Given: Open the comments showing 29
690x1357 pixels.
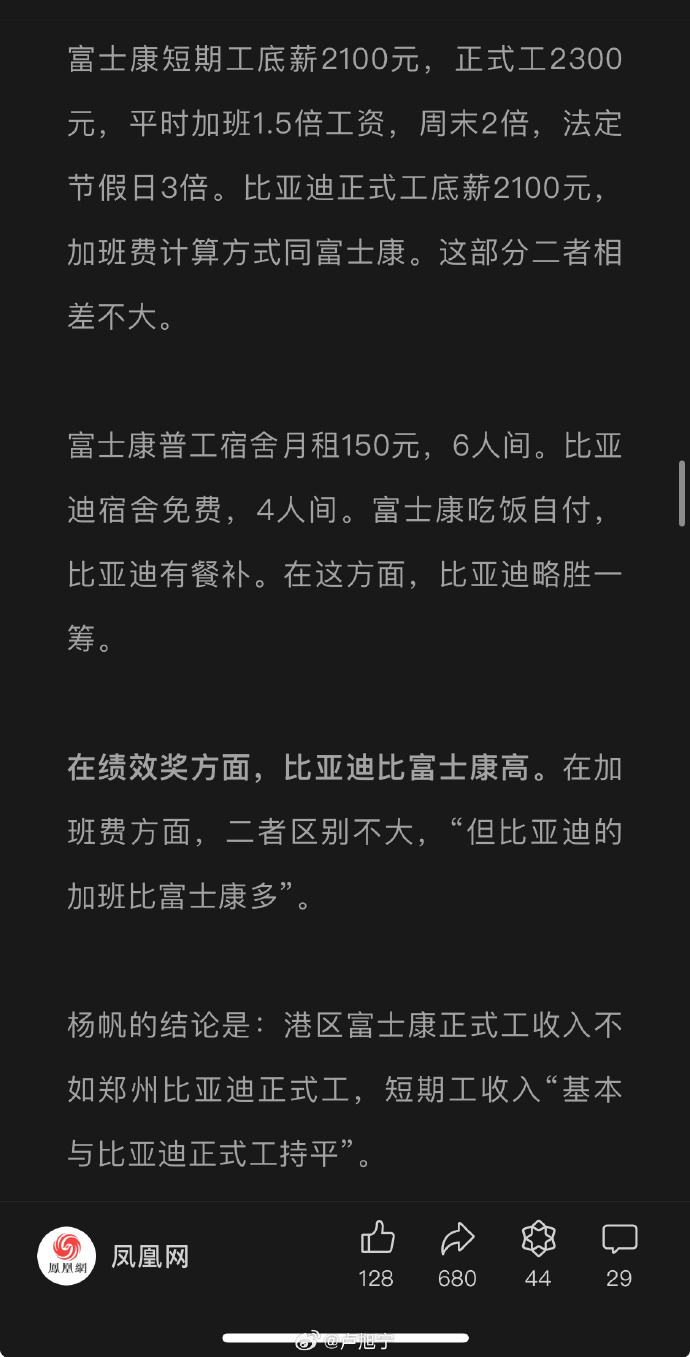Looking at the screenshot, I should pyautogui.click(x=619, y=1240).
